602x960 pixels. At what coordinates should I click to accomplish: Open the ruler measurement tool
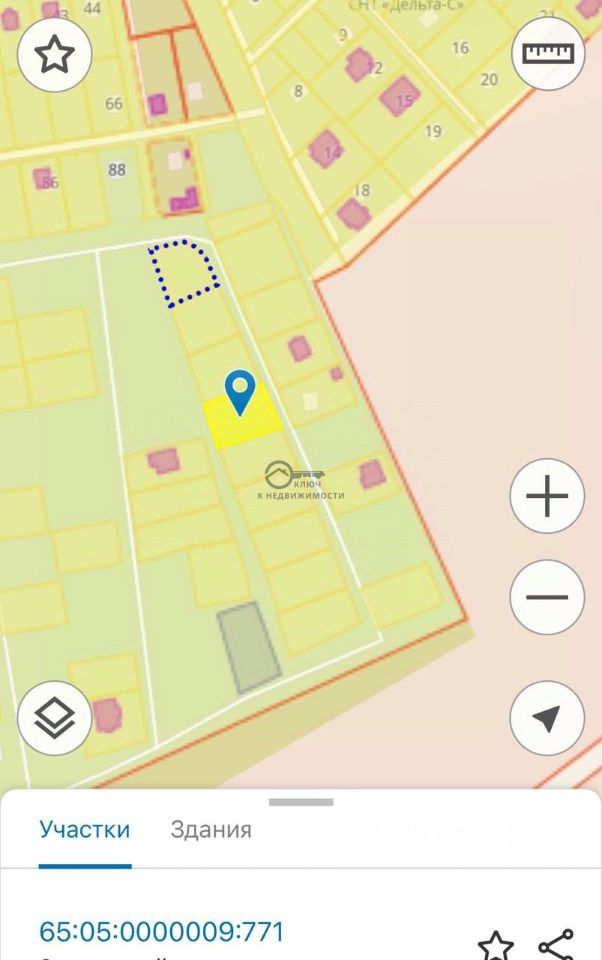click(x=548, y=54)
